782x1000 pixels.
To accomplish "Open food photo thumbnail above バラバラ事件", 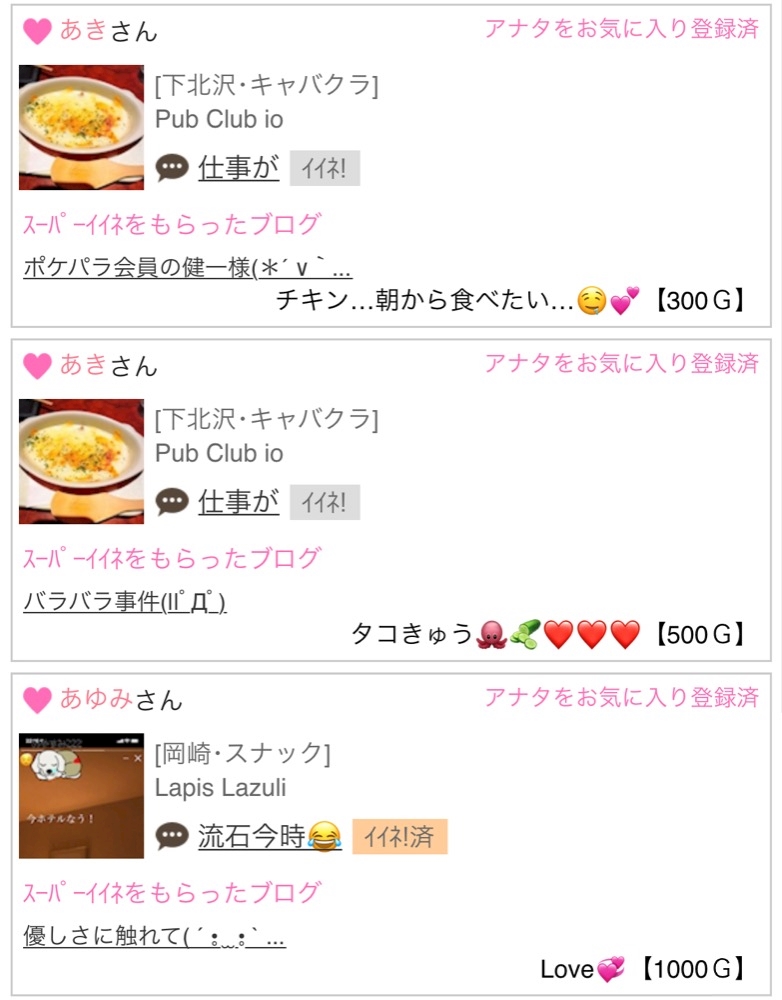I will point(81,460).
